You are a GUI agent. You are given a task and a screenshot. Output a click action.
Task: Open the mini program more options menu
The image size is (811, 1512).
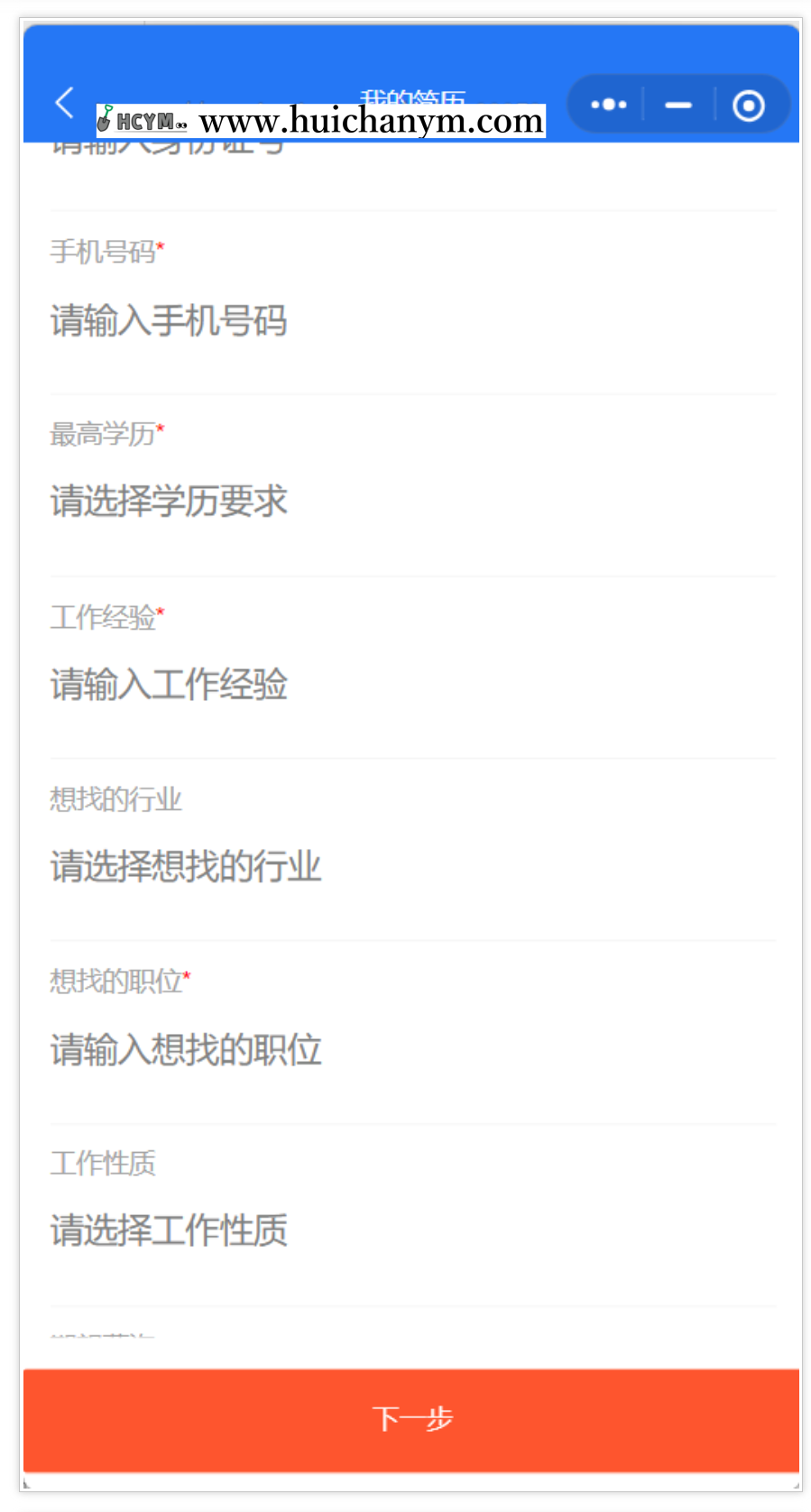tap(608, 105)
